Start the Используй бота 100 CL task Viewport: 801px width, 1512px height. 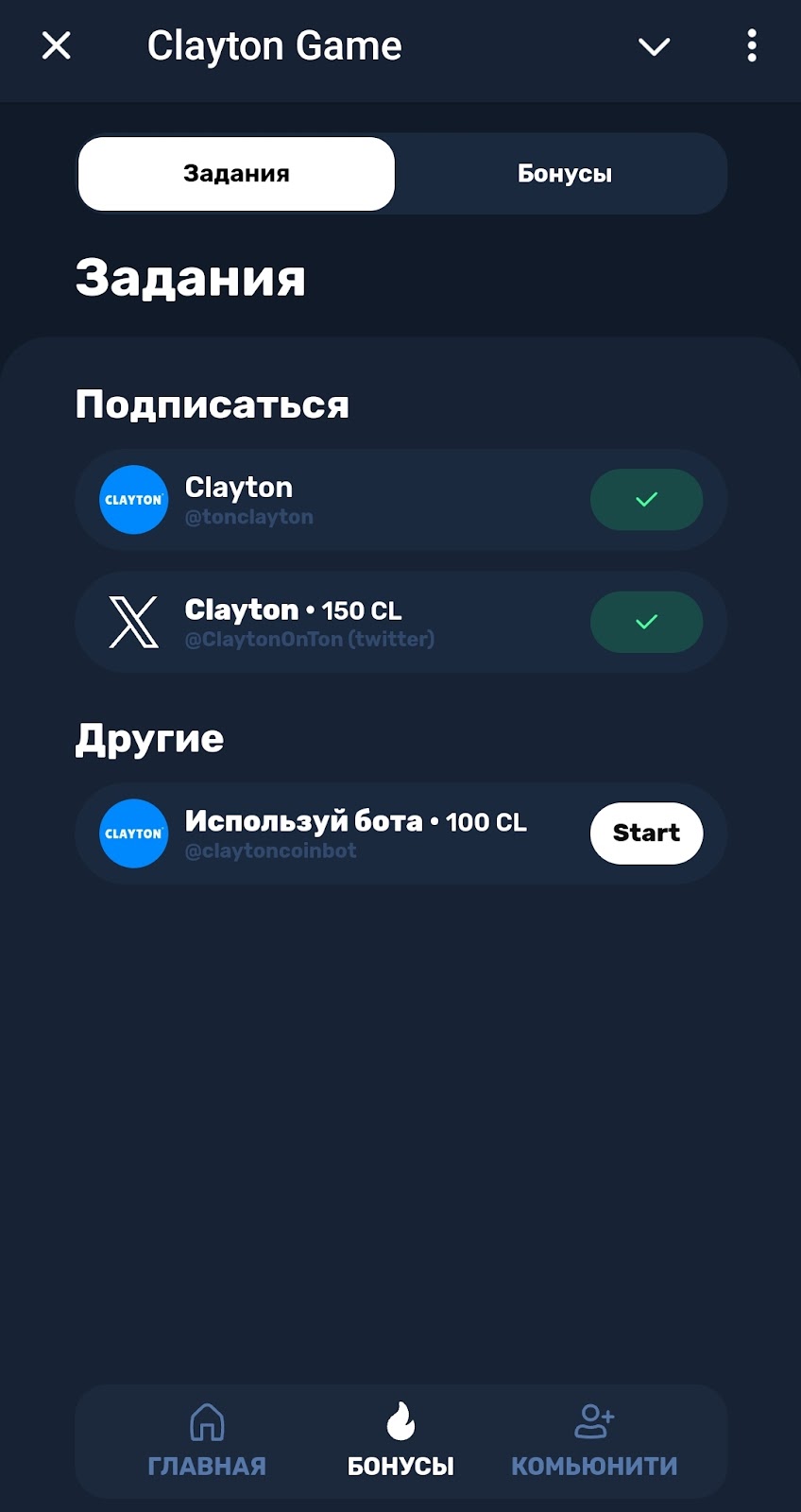[x=646, y=833]
